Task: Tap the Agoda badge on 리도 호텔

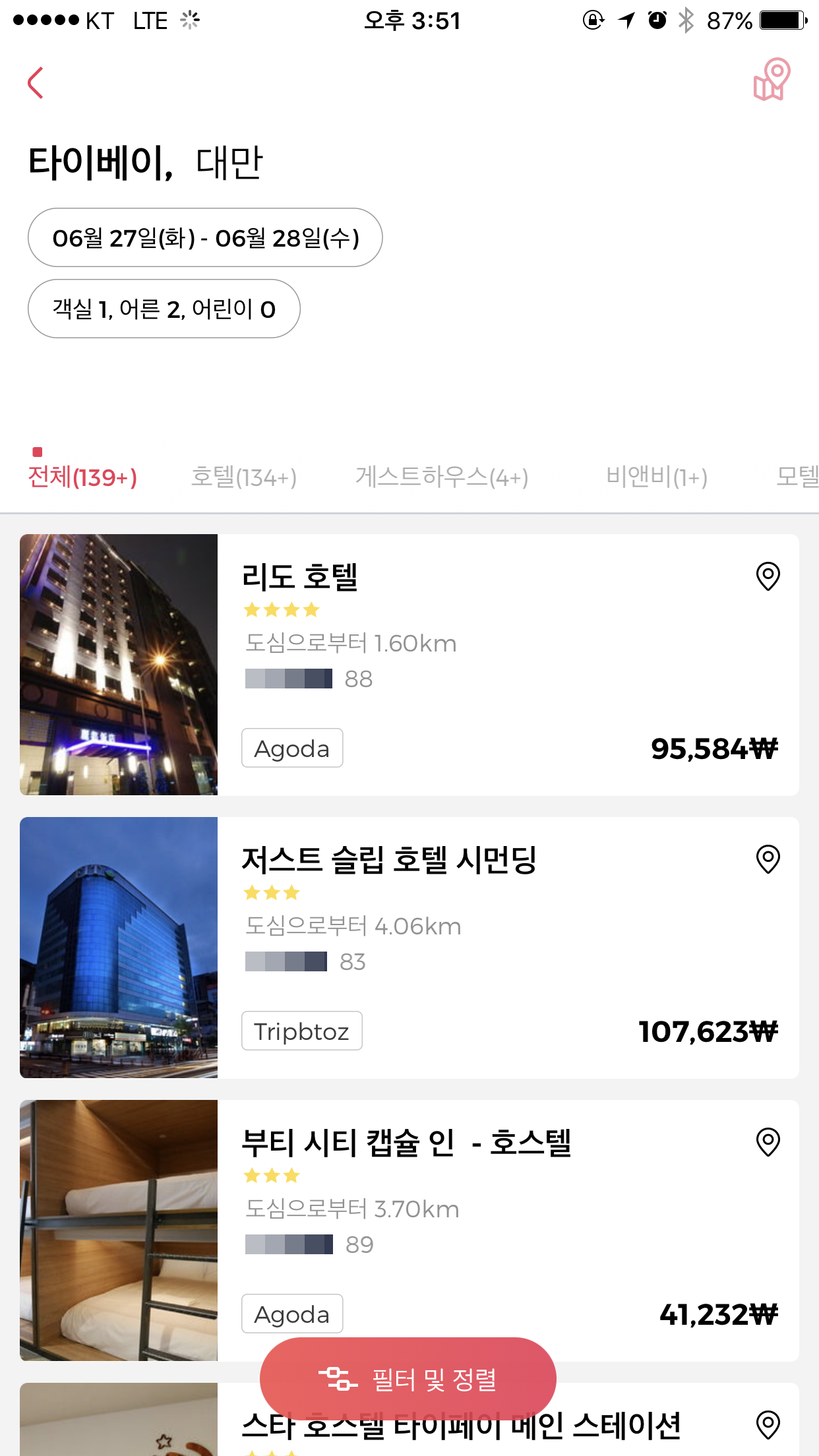Action: click(x=291, y=748)
